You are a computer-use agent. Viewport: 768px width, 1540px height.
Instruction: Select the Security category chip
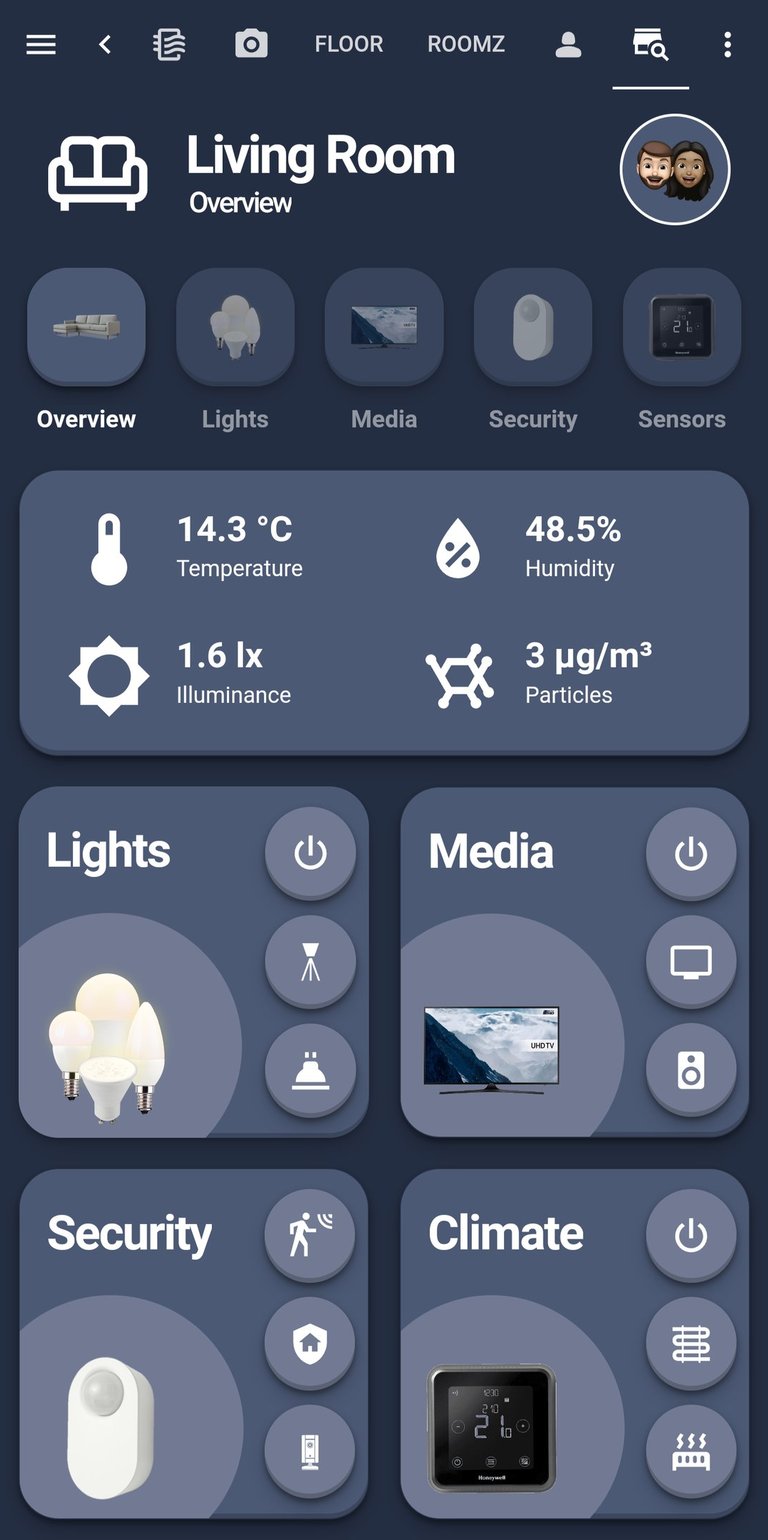click(533, 327)
